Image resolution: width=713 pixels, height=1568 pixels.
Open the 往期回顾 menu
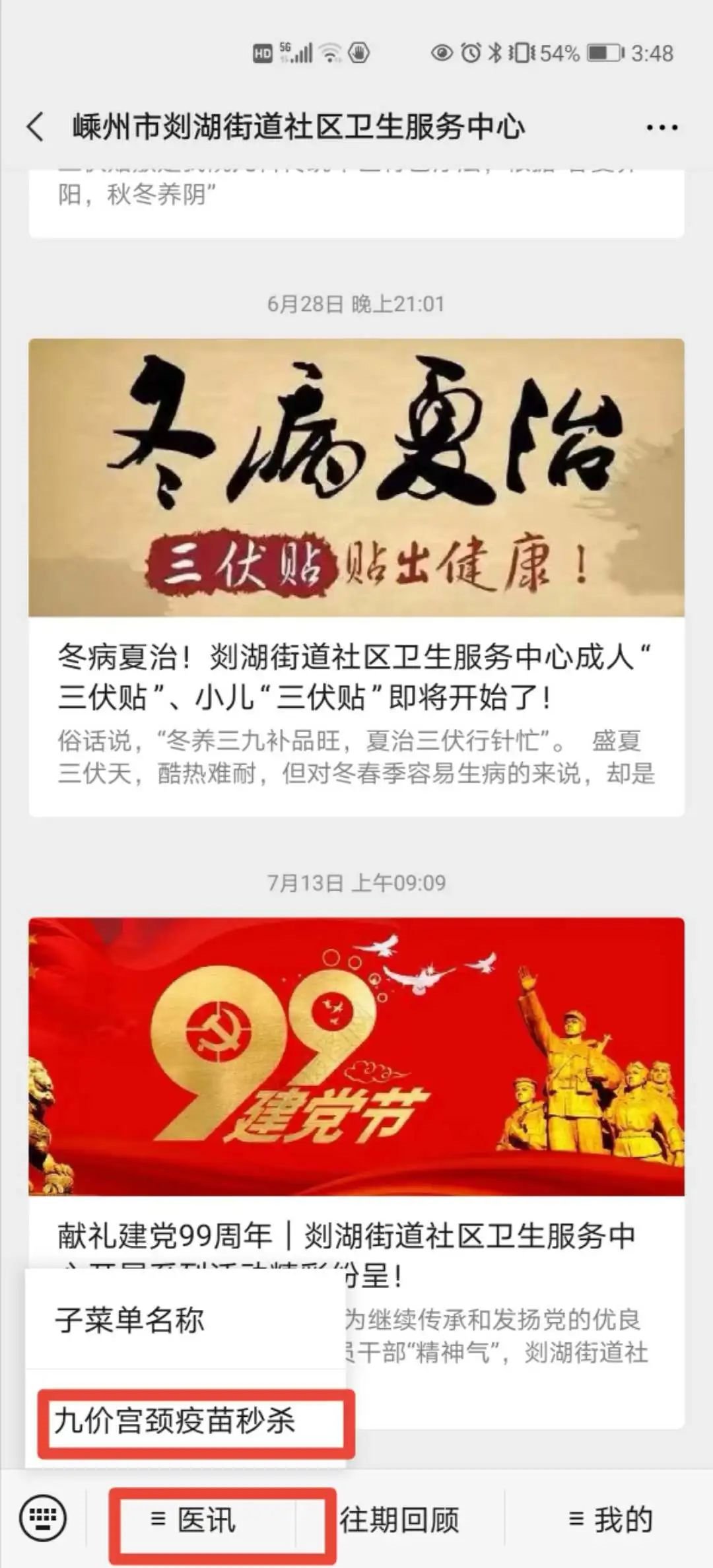pyautogui.click(x=400, y=1520)
